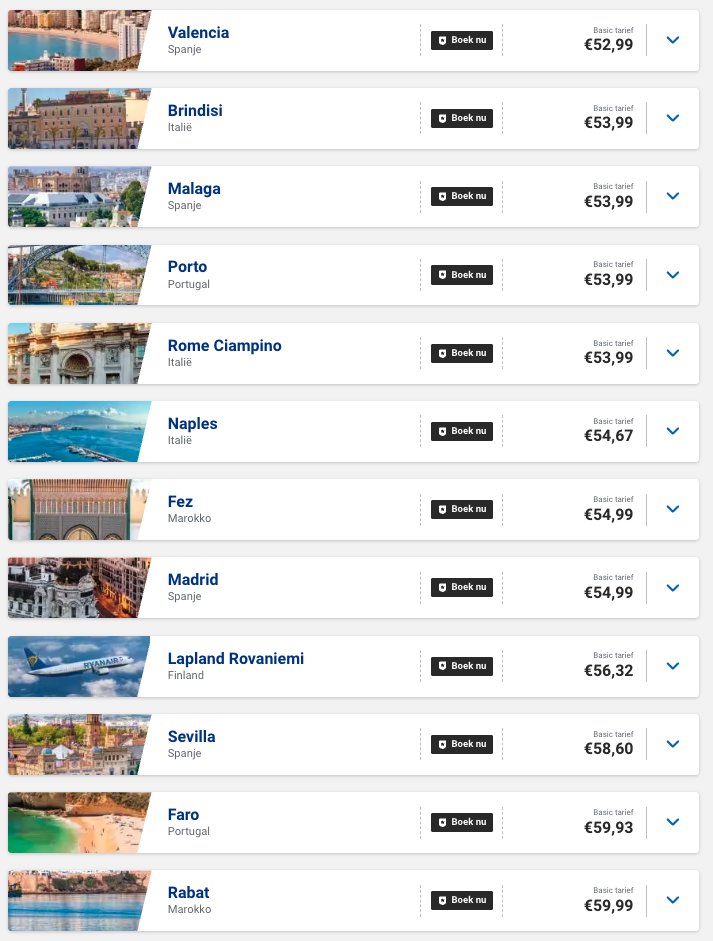Expand the Lapland Rovaniemi fare chevron
713x941 pixels.
[673, 666]
